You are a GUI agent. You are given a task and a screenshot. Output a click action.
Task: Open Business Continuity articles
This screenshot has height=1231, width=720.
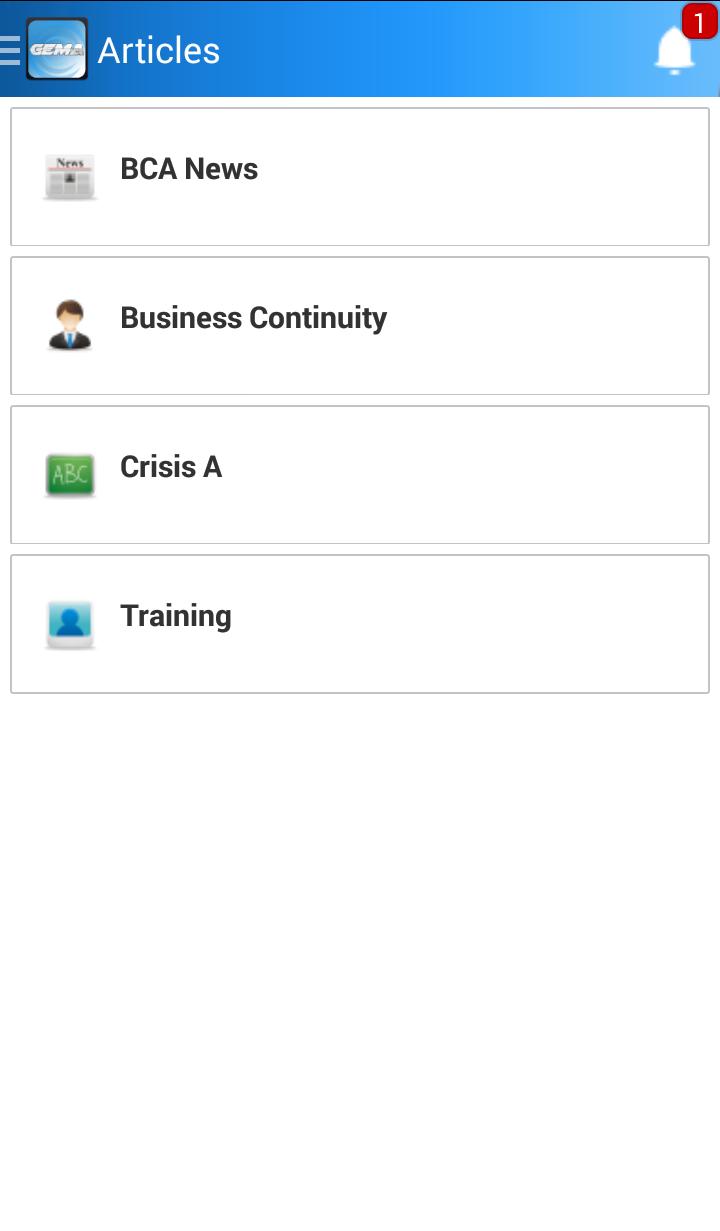[x=360, y=325]
